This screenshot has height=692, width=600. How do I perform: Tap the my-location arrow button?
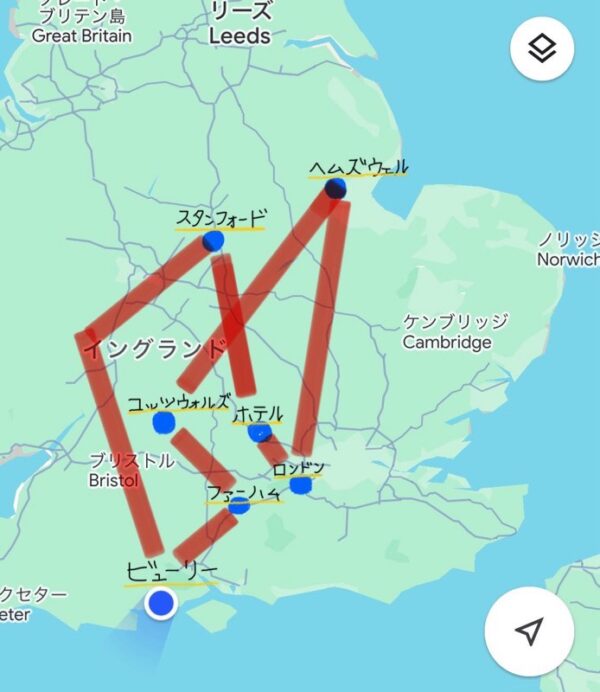tap(530, 631)
